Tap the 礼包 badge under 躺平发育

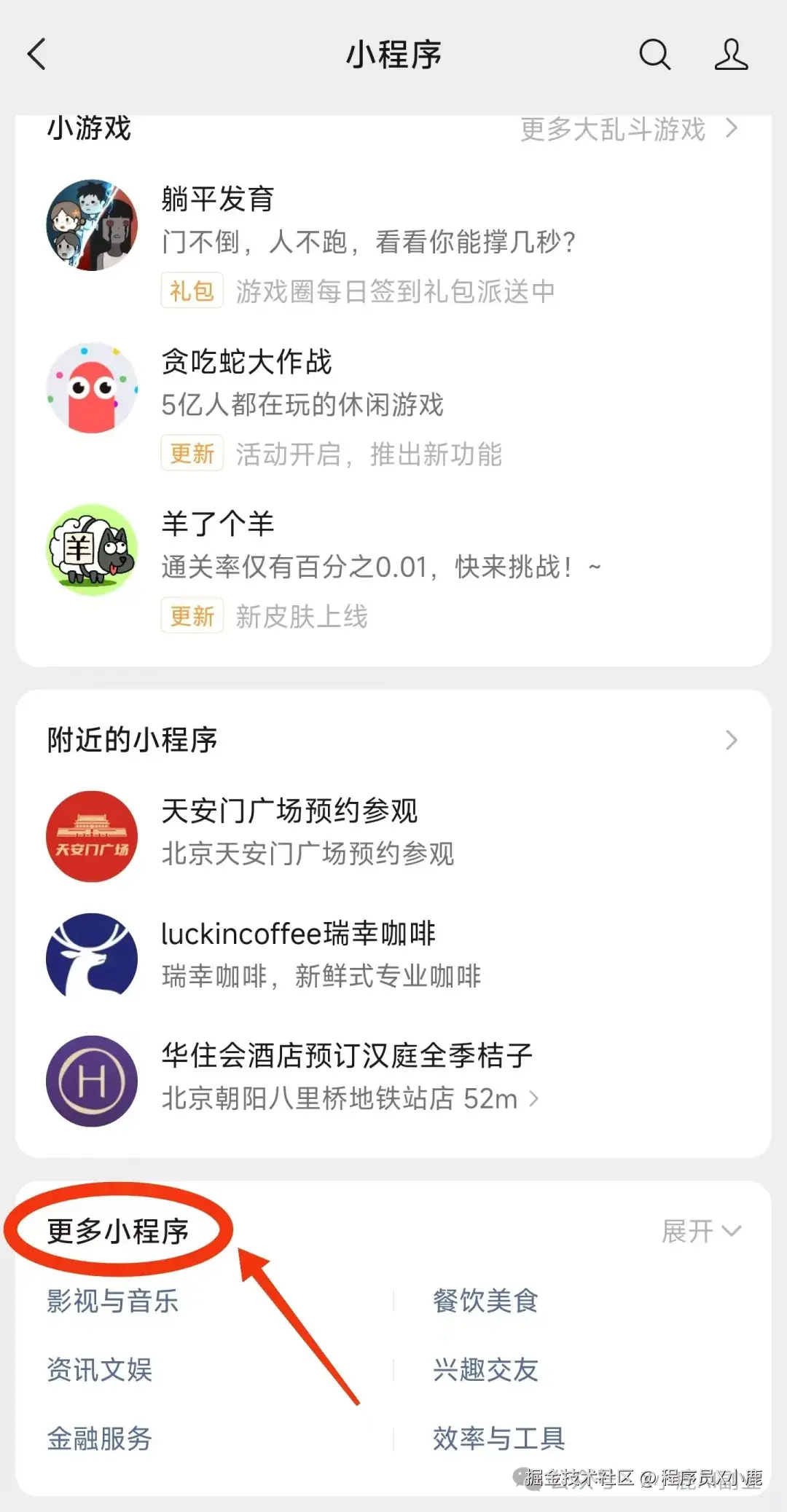click(191, 291)
